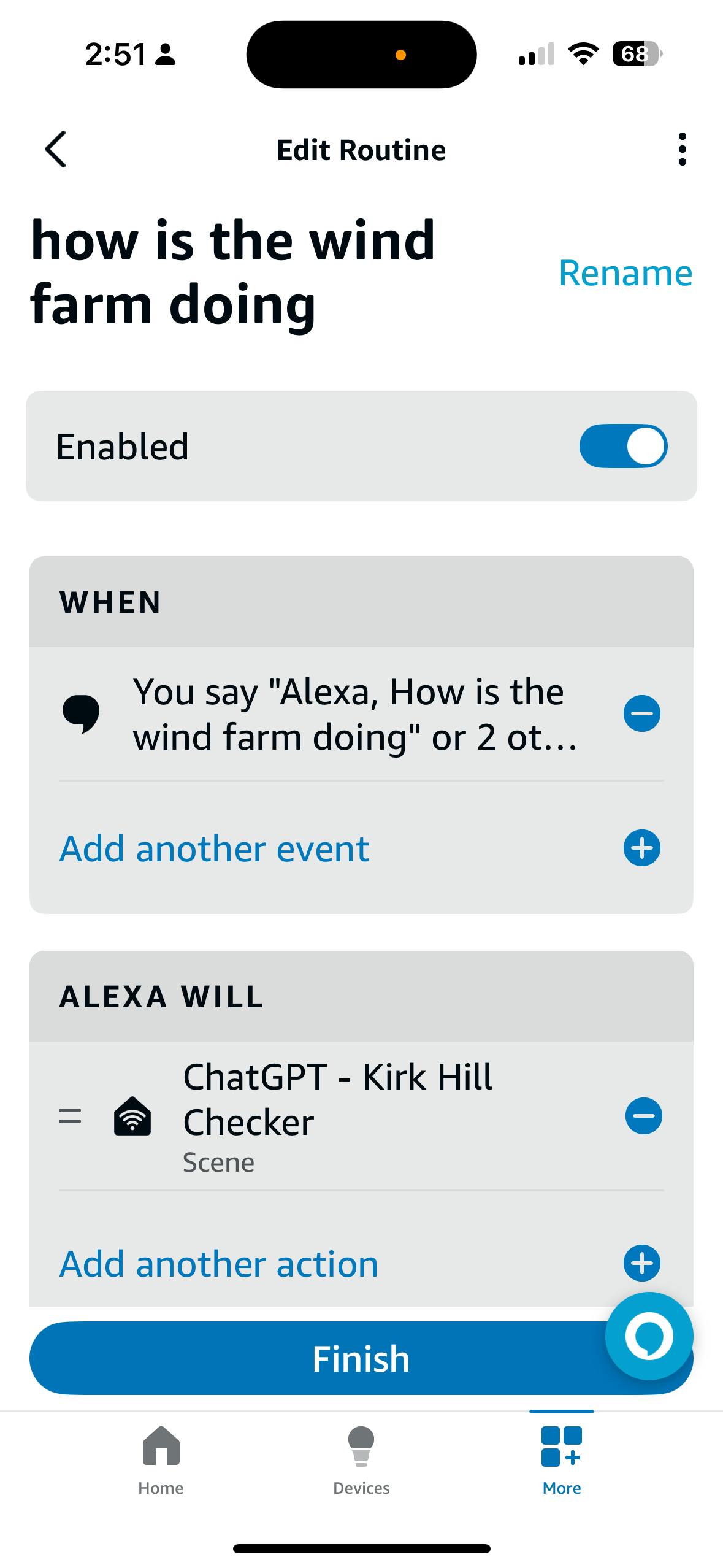
Task: Activate the Alexa voice button
Action: point(649,1336)
